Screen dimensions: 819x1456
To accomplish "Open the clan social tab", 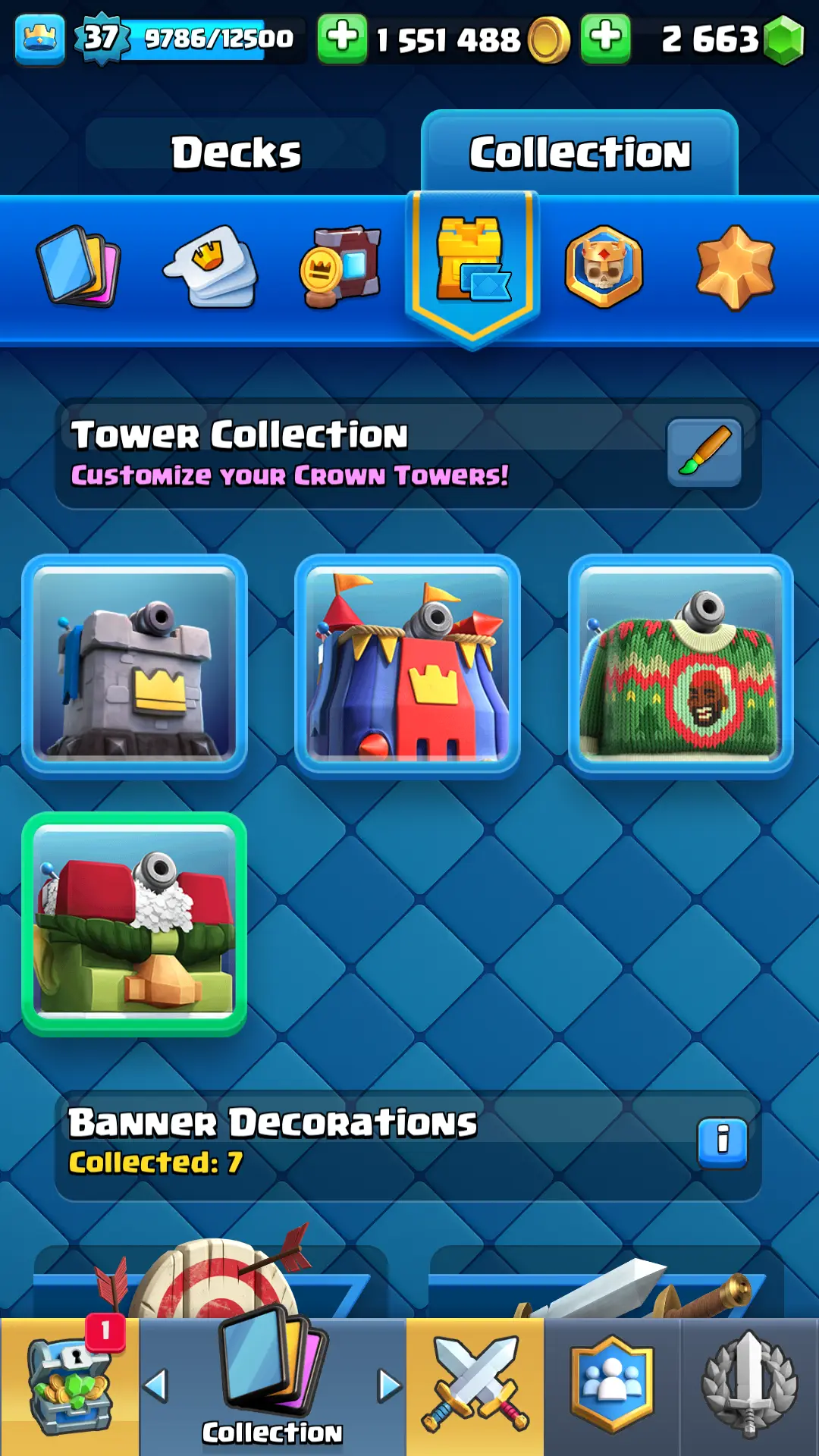I will (612, 1386).
